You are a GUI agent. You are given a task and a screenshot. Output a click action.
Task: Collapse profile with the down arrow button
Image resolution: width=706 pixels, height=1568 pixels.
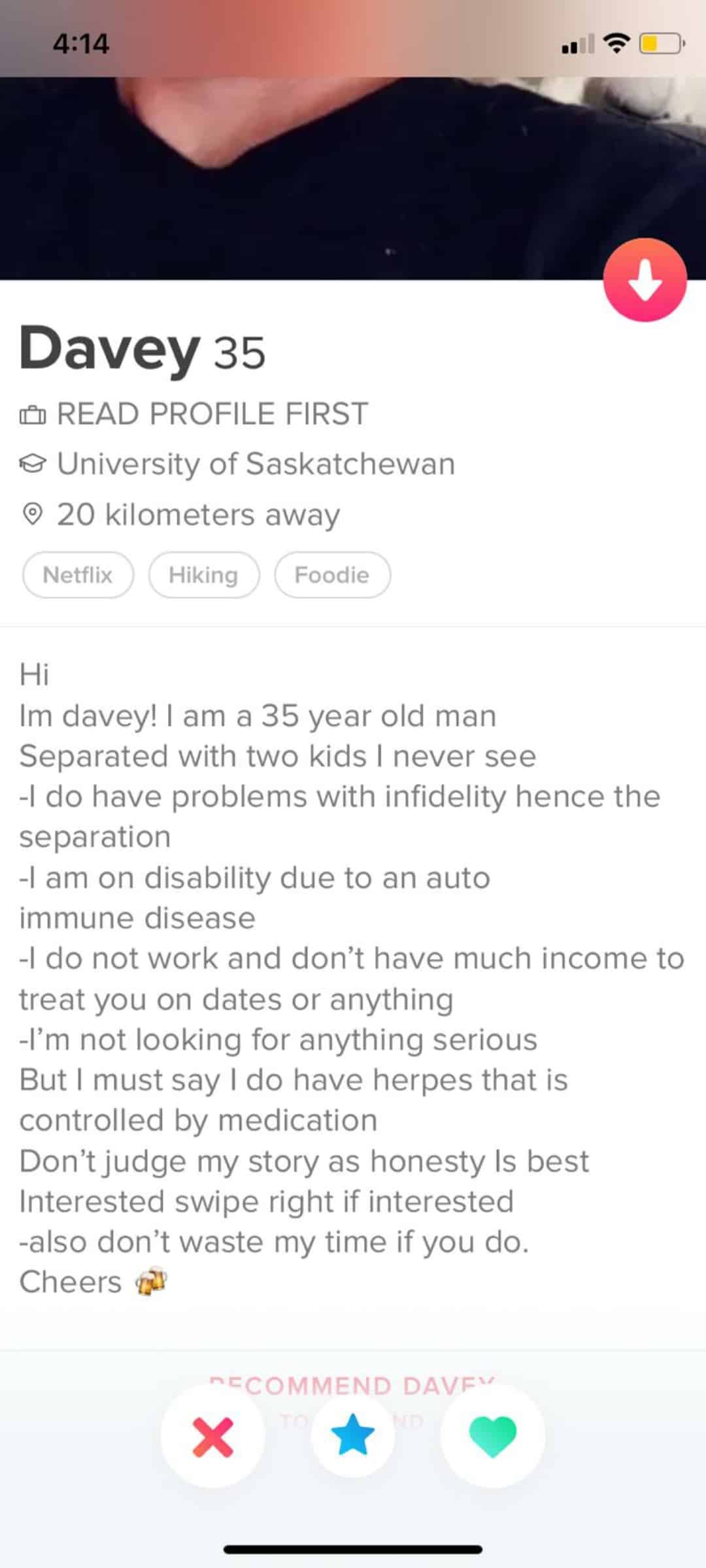click(x=645, y=280)
